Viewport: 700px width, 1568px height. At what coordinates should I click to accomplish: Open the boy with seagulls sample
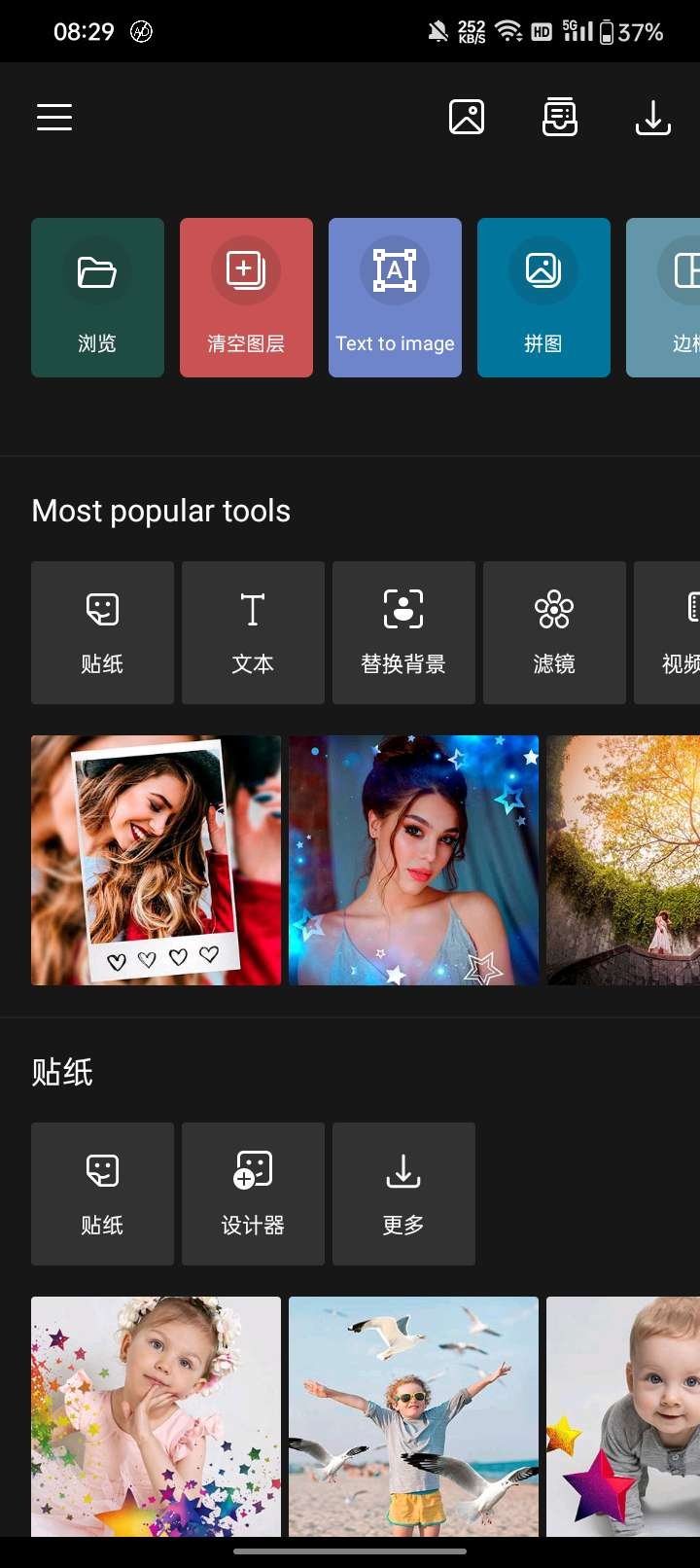click(x=413, y=1415)
